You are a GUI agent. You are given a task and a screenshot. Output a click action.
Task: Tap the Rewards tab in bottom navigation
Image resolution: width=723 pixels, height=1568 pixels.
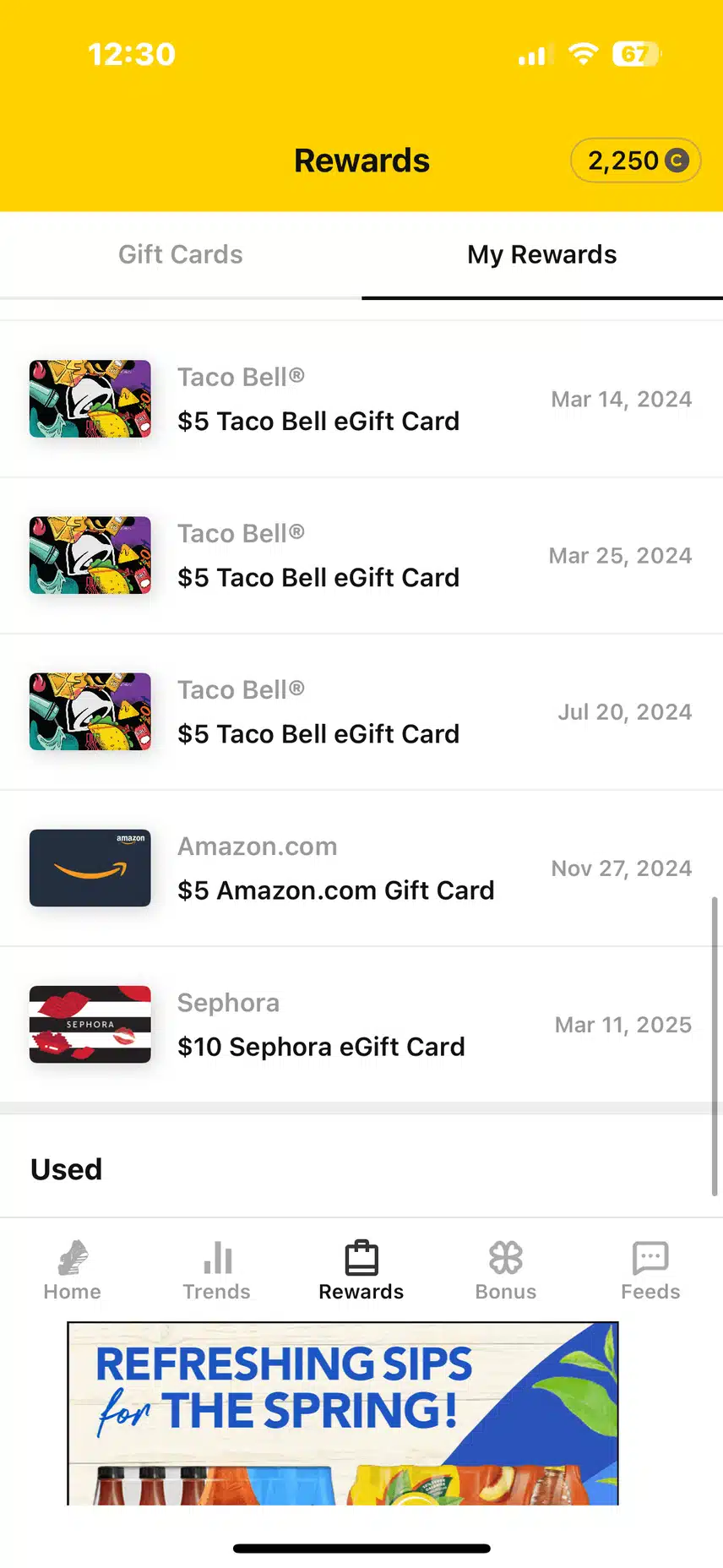(x=361, y=1270)
